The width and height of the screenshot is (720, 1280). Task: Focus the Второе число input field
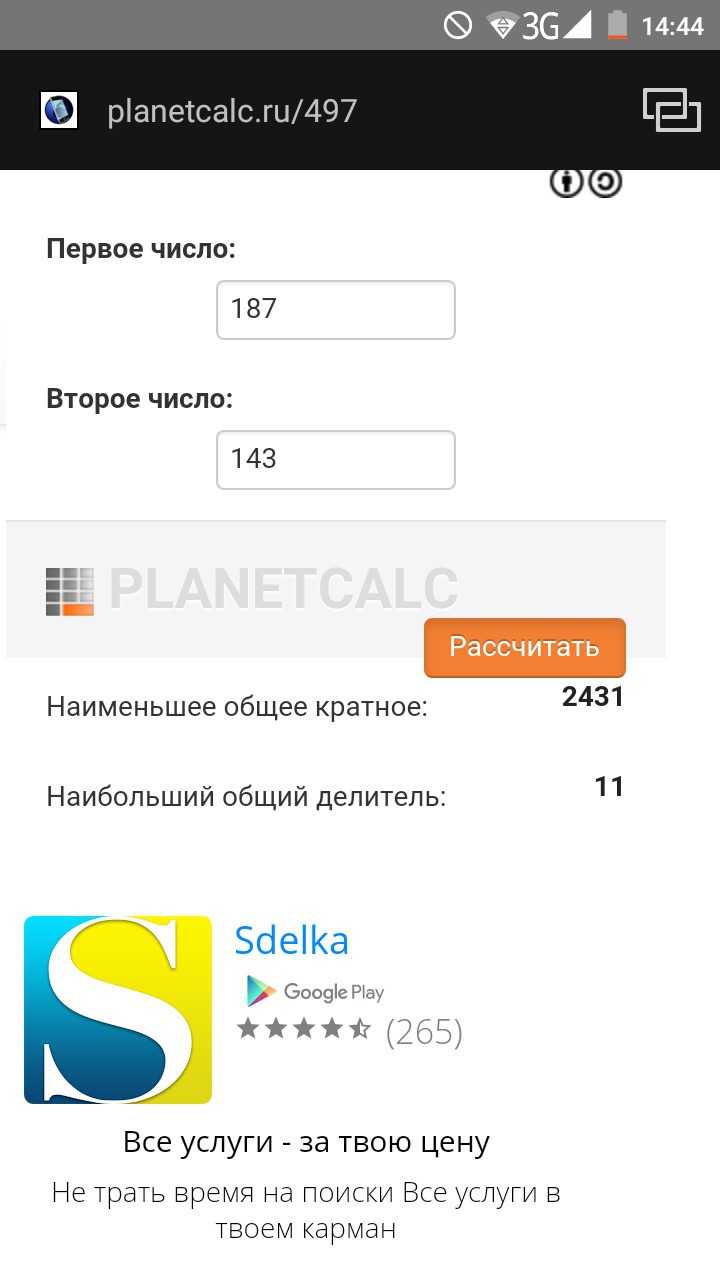(x=336, y=460)
